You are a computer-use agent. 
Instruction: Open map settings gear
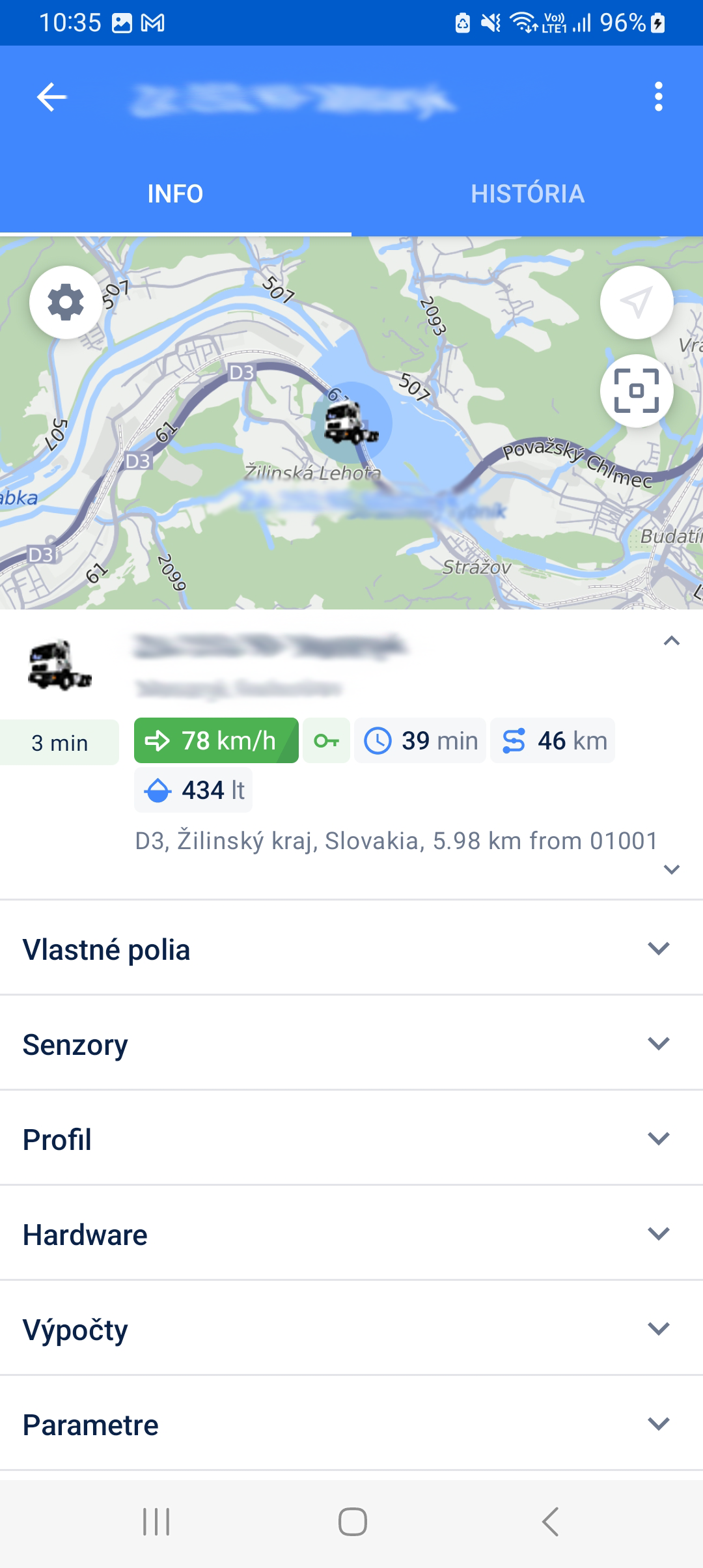pyautogui.click(x=66, y=303)
